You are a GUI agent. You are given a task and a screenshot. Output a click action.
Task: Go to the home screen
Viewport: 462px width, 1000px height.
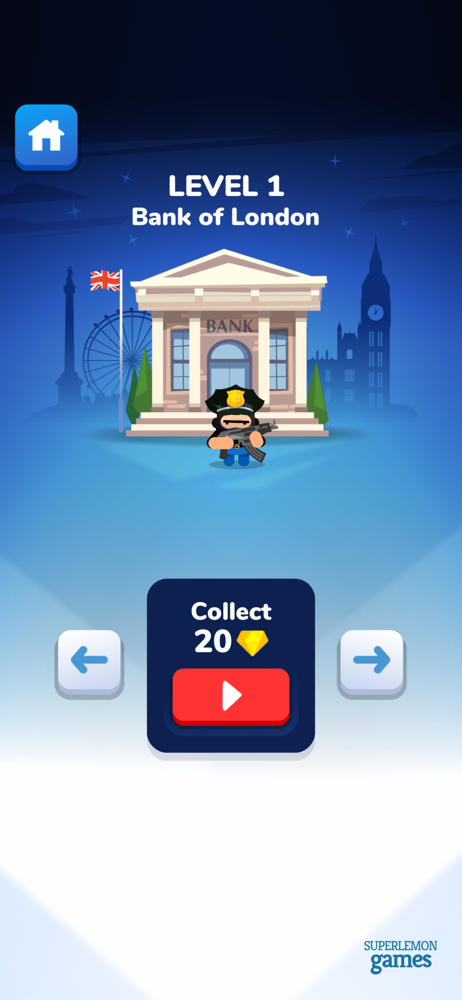pyautogui.click(x=46, y=136)
